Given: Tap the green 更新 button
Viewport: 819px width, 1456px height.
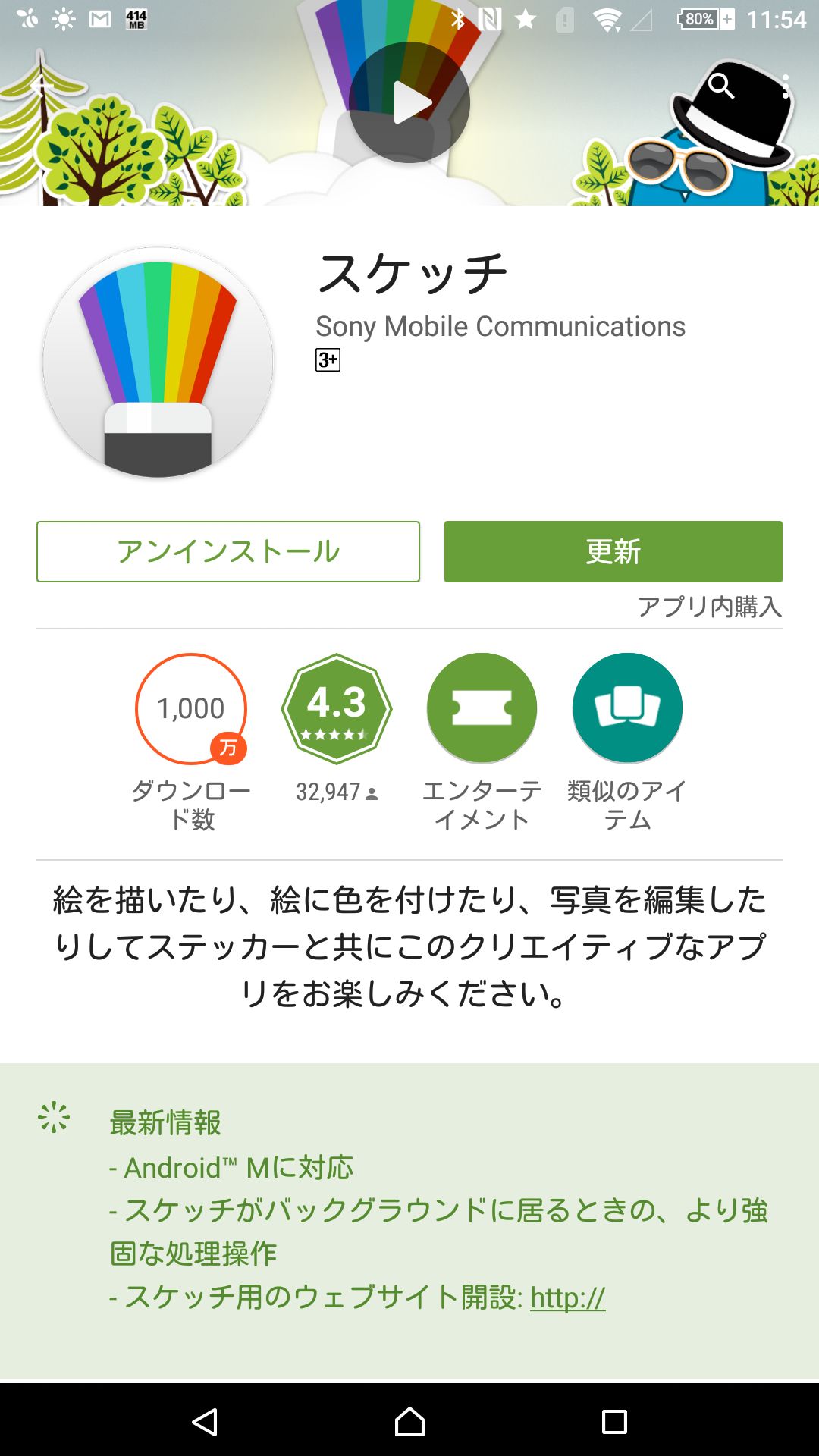Looking at the screenshot, I should pos(613,551).
